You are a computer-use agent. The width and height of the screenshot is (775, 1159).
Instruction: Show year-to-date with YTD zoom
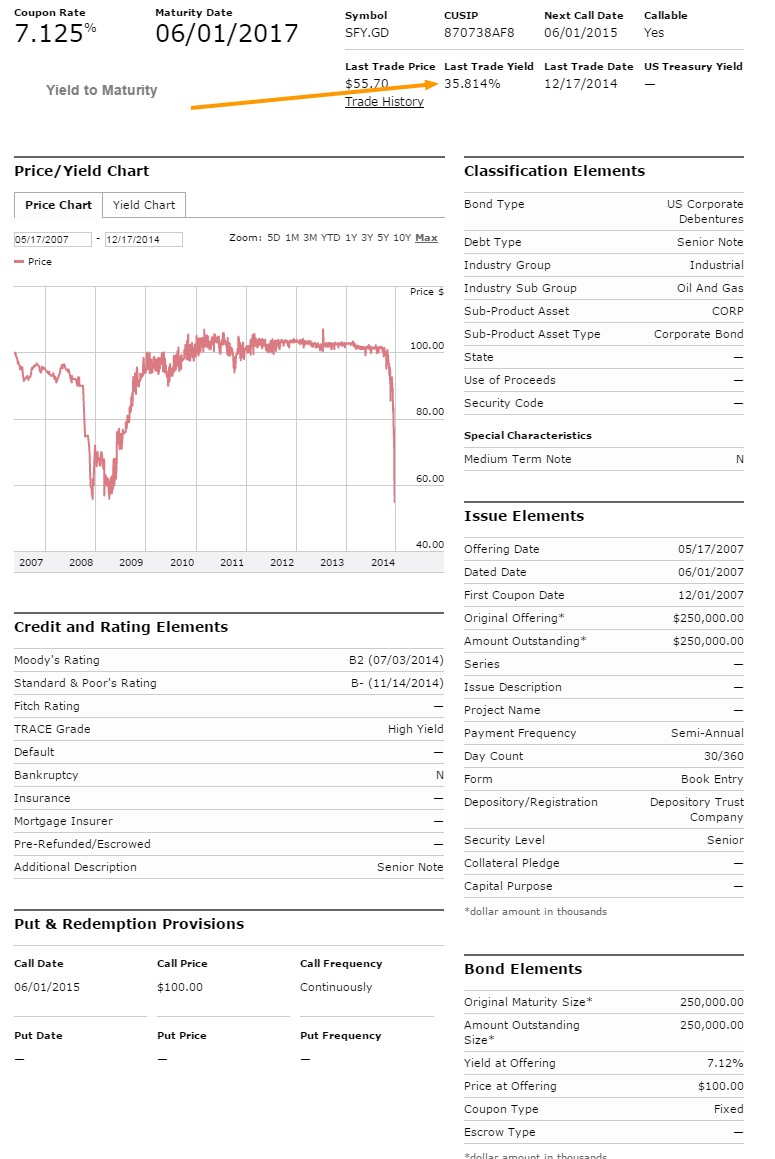pos(330,238)
